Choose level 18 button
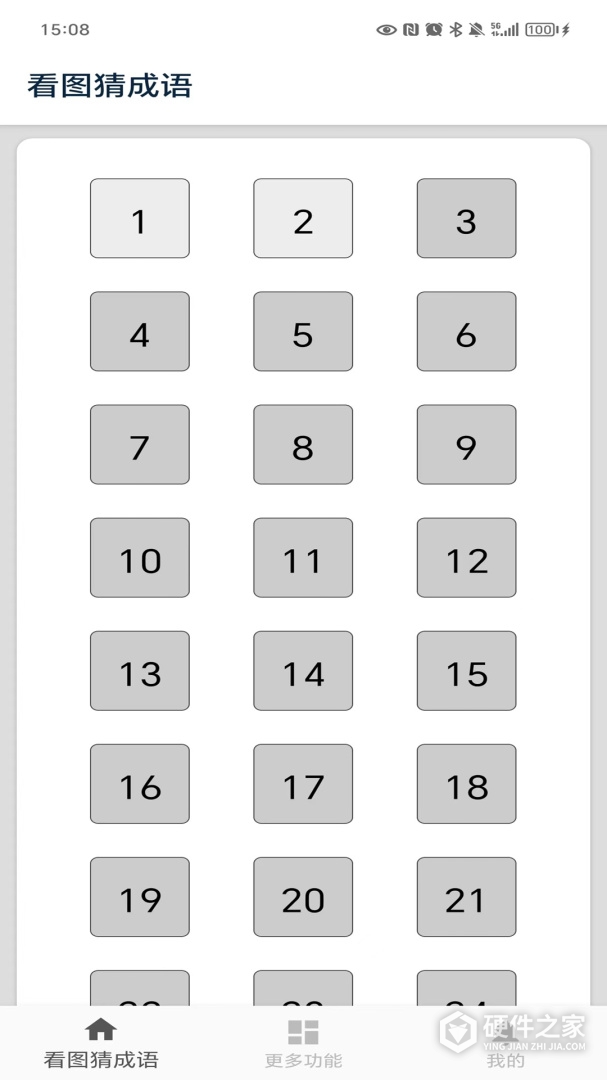The image size is (607, 1080). click(x=466, y=783)
